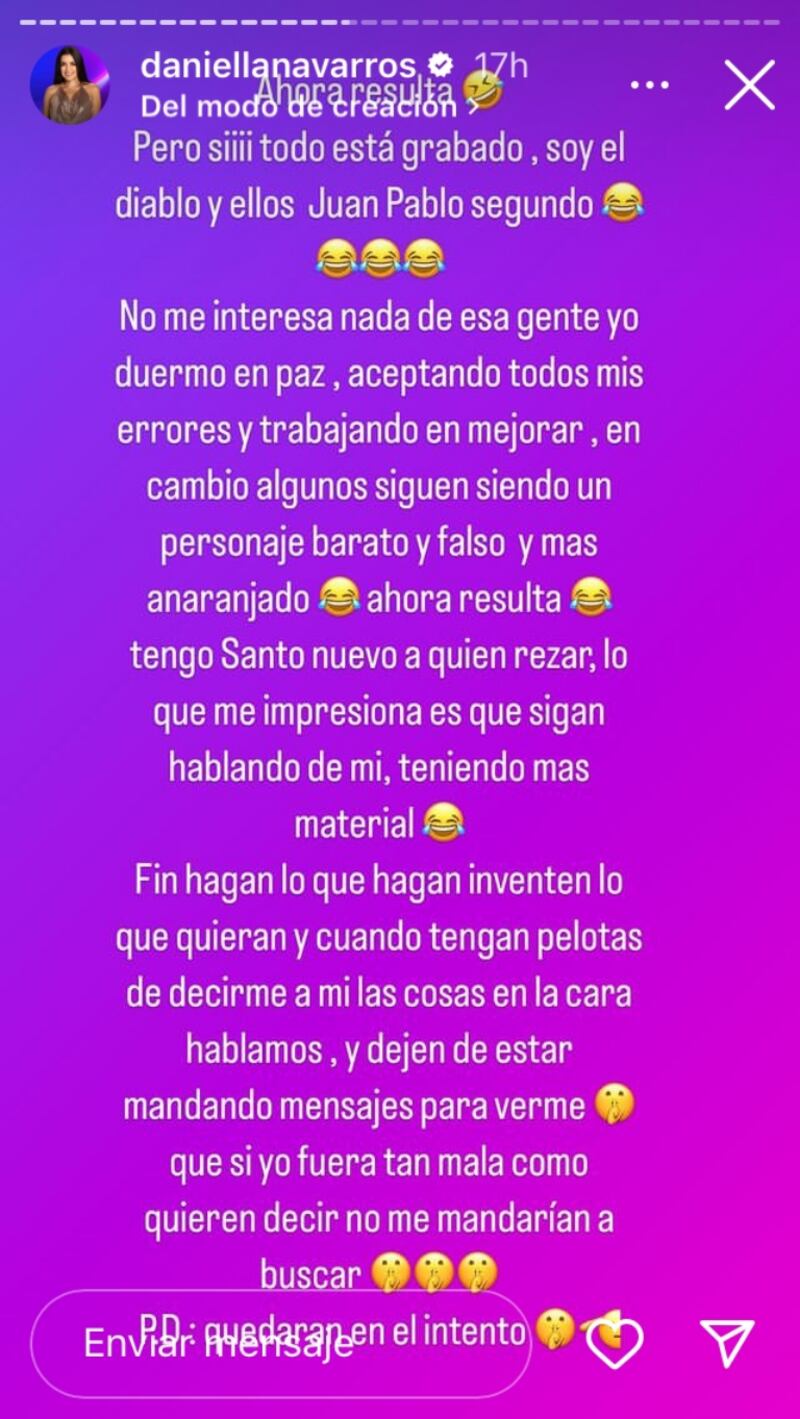Open the daniellanavarros username link
This screenshot has height=1419, width=800.
point(278,66)
